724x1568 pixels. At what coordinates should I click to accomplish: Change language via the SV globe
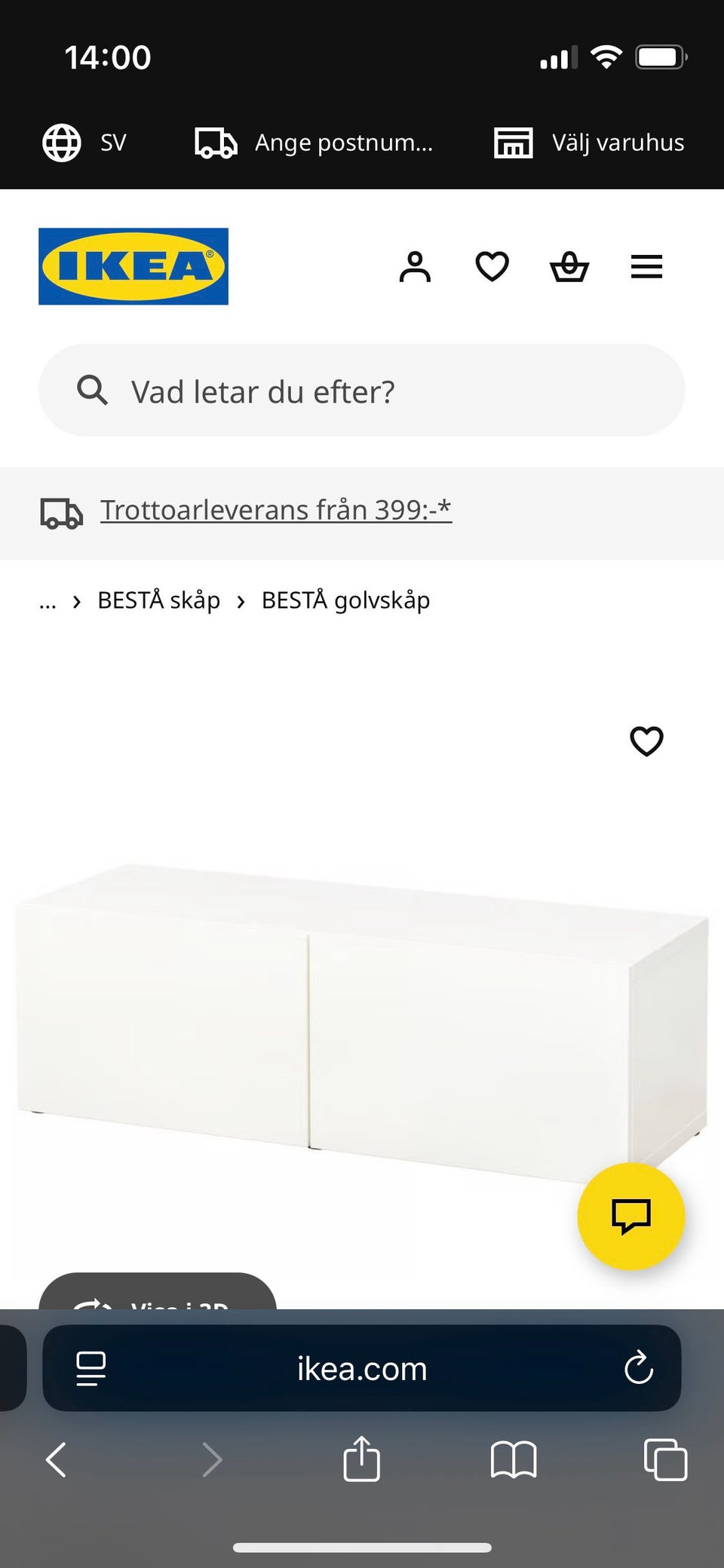click(x=84, y=143)
